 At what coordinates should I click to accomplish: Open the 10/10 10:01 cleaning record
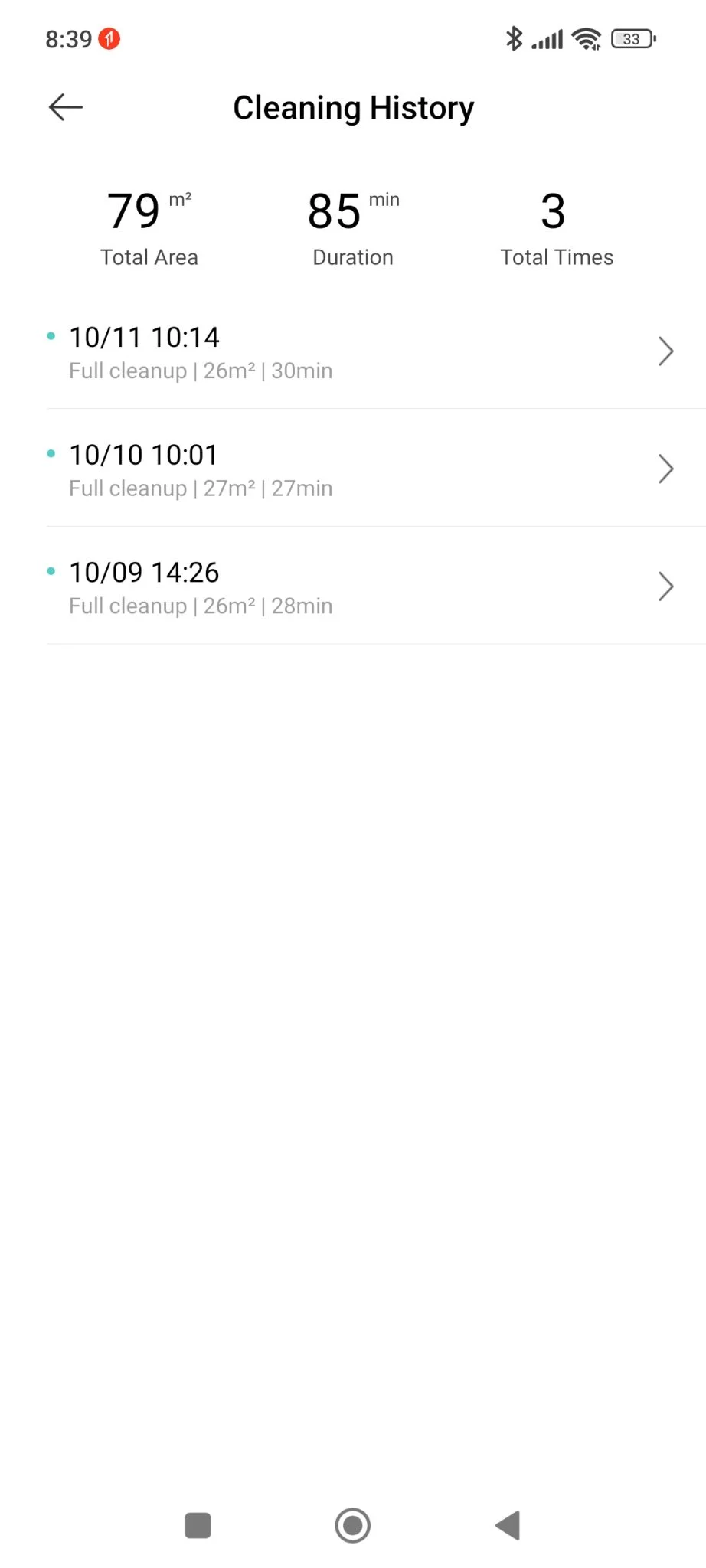[360, 469]
